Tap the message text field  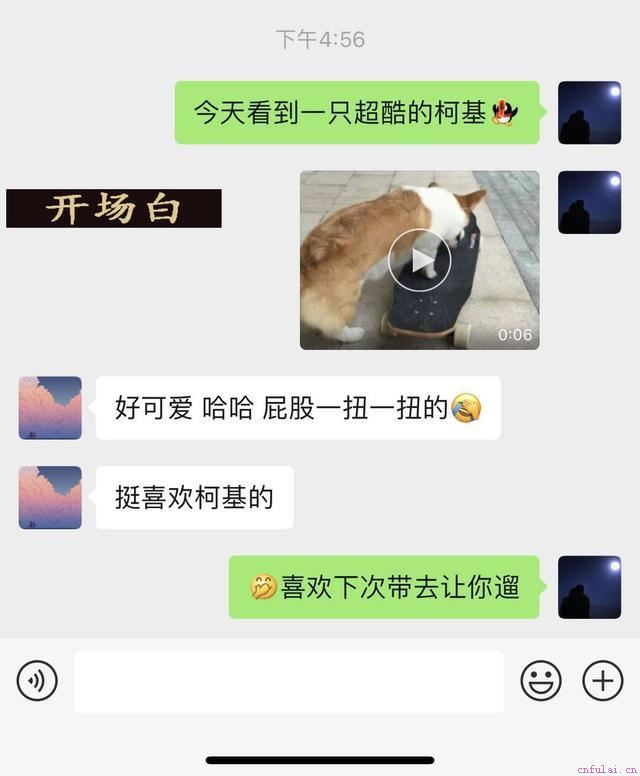tap(288, 682)
